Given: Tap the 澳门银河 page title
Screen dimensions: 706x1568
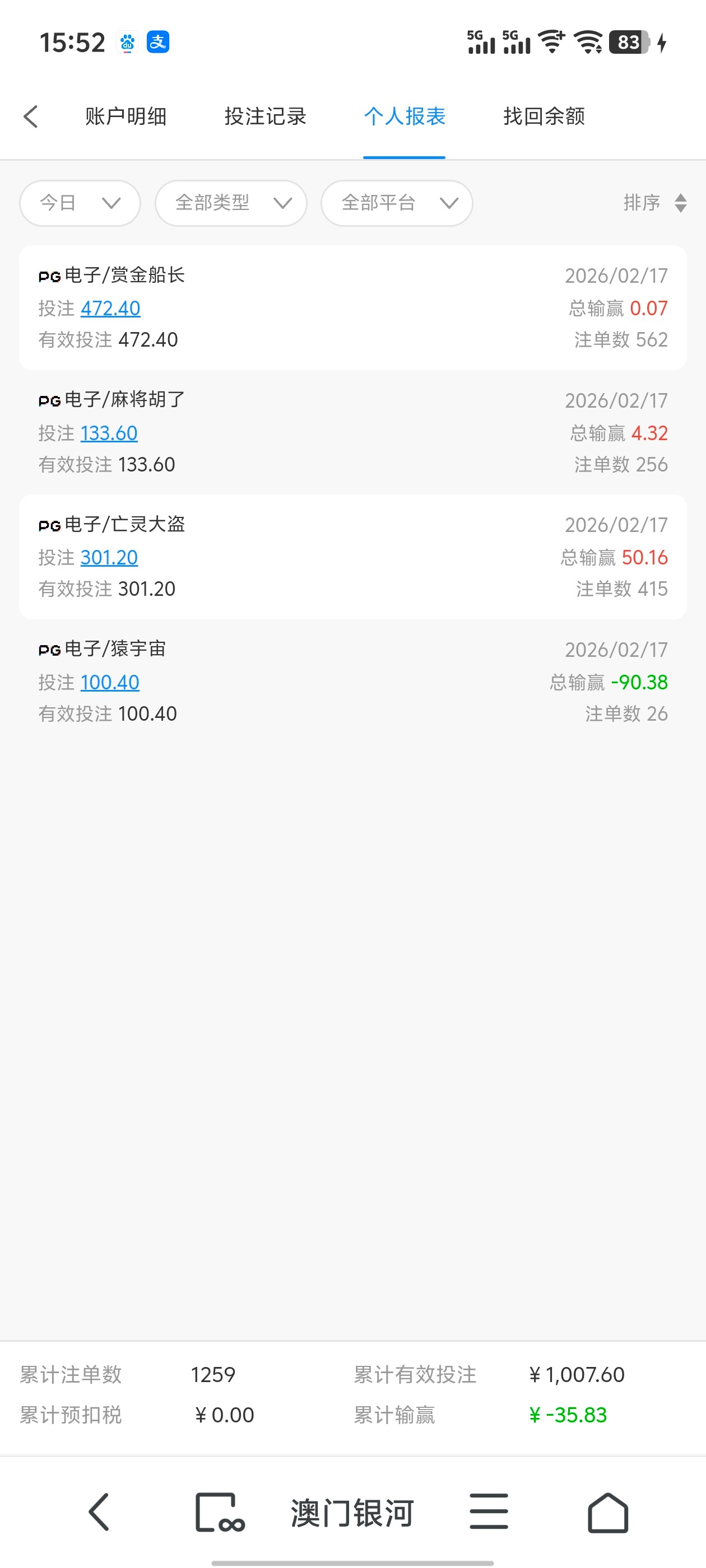Looking at the screenshot, I should pos(352,1513).
